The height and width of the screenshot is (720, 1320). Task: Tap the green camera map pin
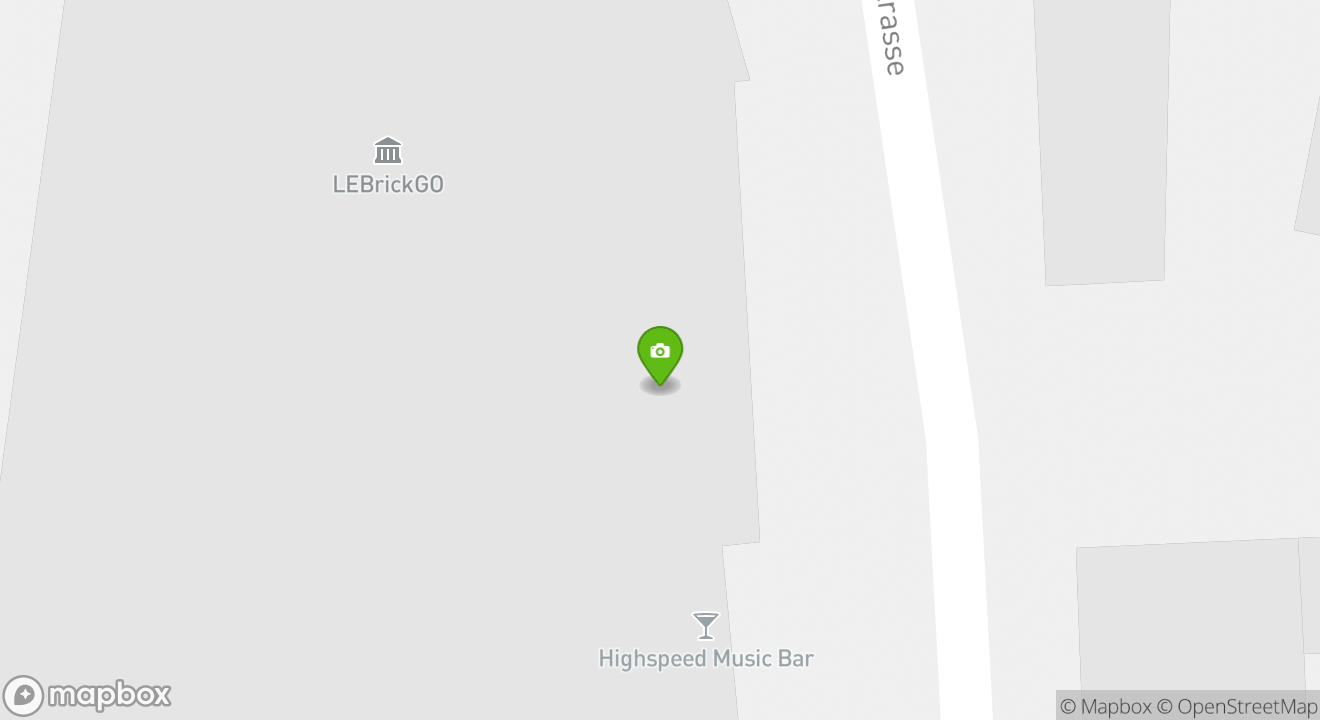click(x=660, y=353)
